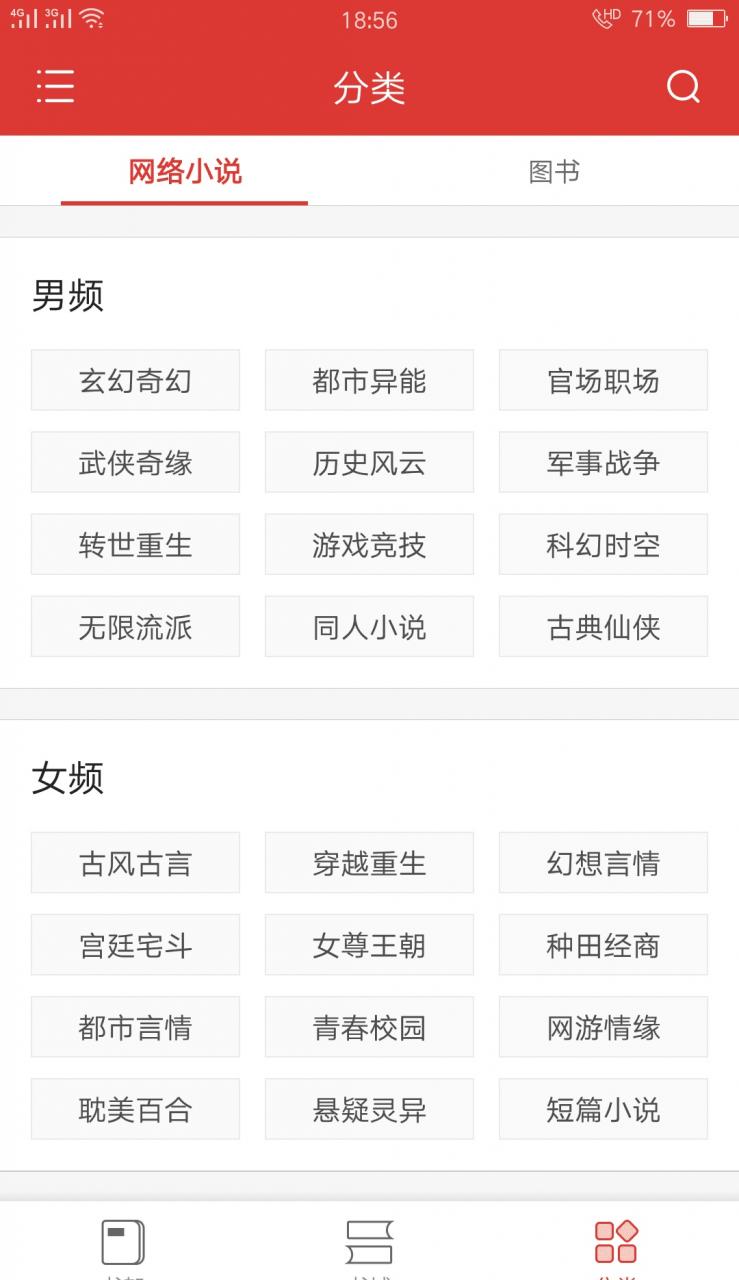Open the 书架 bookshelf icon
Screen dimensions: 739x1280
pyautogui.click(x=123, y=1240)
